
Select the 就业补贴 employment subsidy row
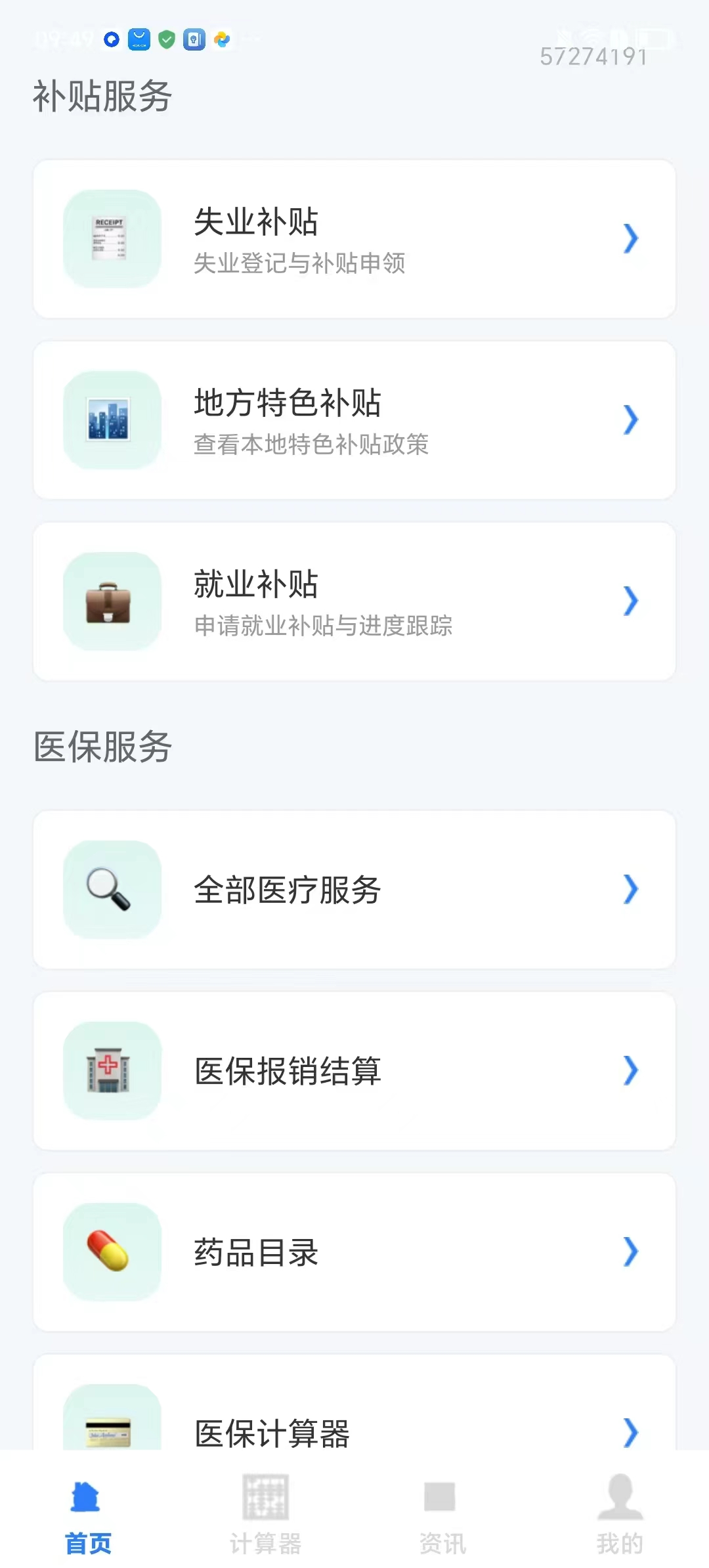[x=354, y=601]
